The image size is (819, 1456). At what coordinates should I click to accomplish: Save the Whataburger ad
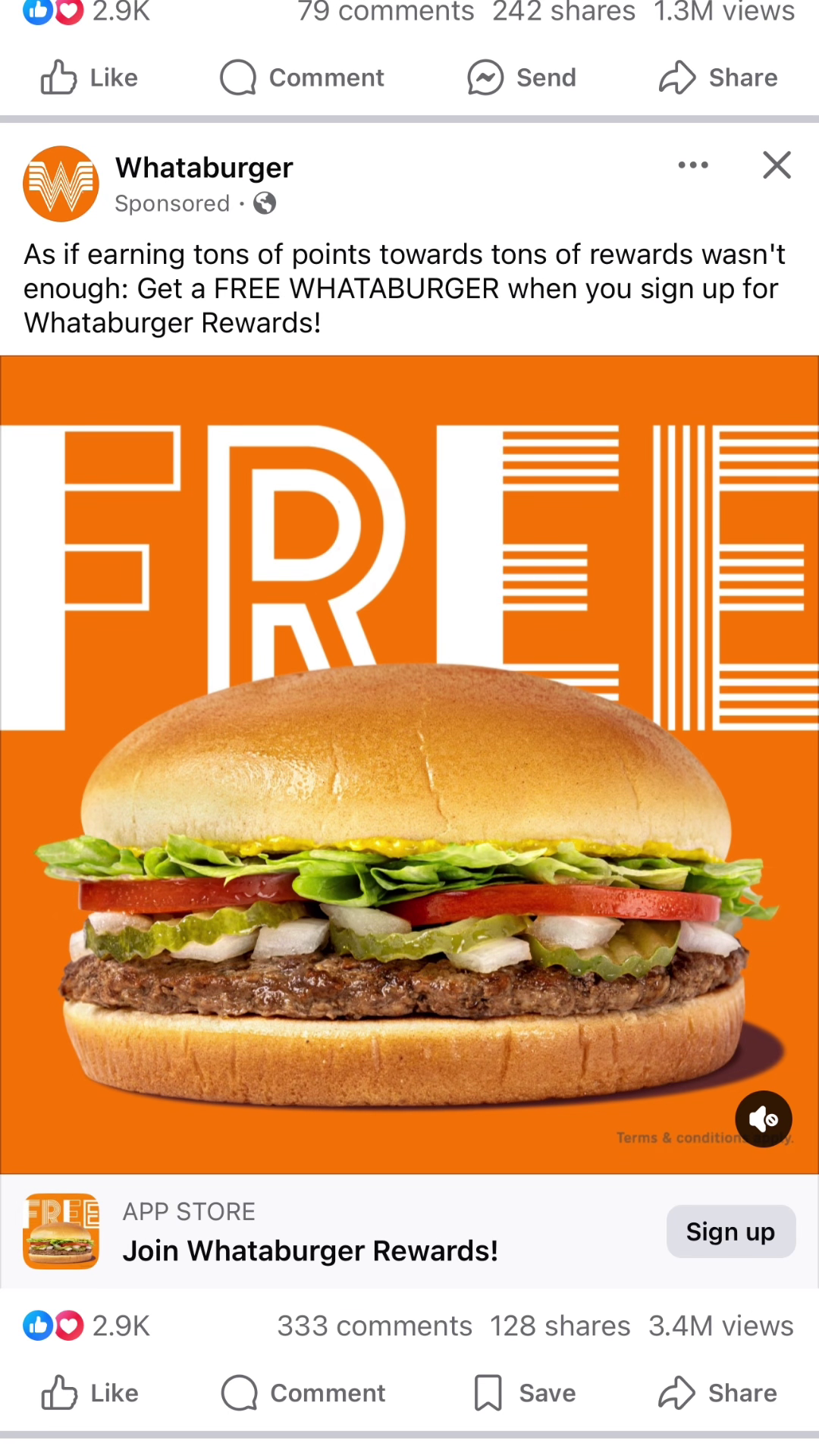point(525,1393)
